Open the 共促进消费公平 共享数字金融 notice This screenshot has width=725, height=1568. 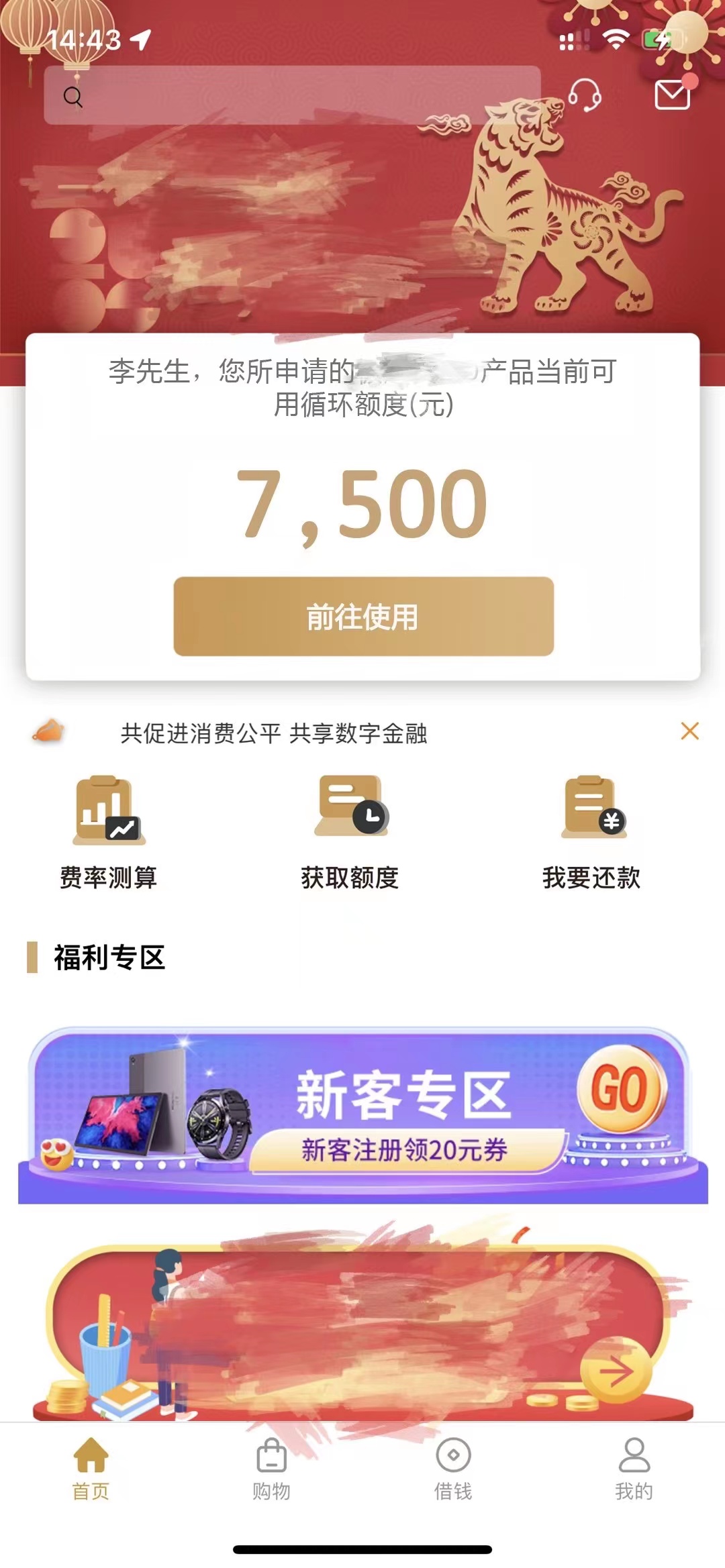[274, 733]
